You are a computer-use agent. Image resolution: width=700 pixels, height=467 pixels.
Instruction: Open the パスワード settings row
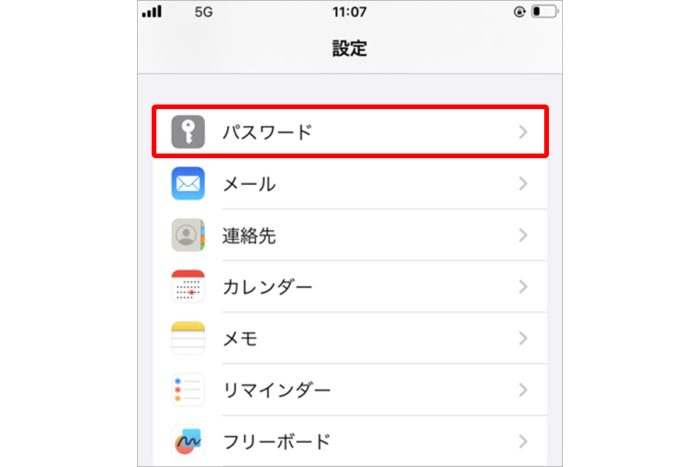(350, 132)
